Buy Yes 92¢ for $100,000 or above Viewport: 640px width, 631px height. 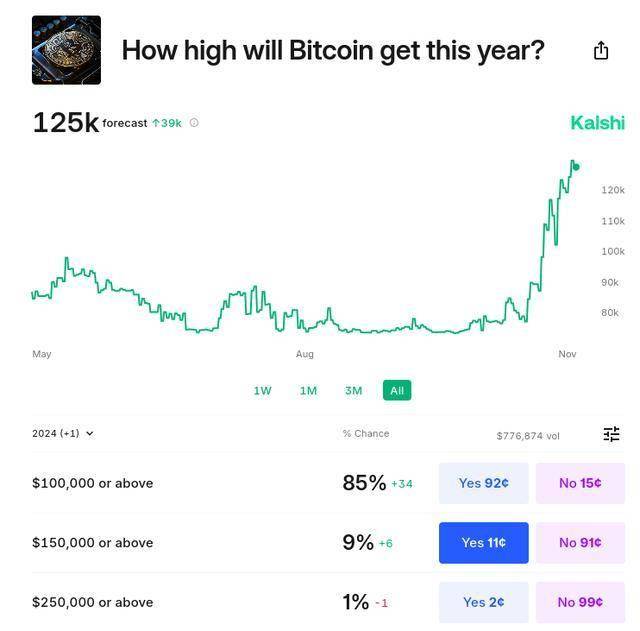483,483
